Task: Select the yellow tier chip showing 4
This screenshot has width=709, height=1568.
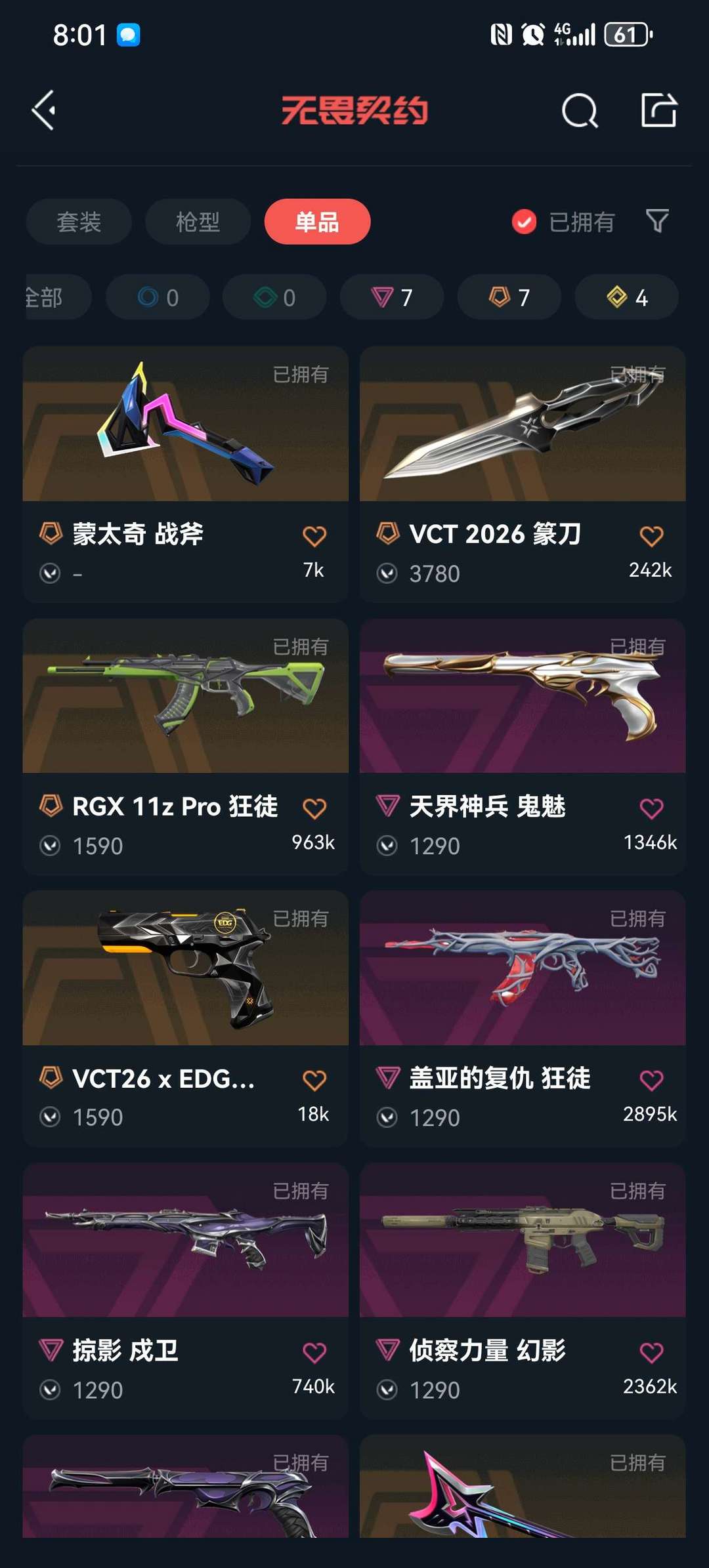Action: pos(626,297)
